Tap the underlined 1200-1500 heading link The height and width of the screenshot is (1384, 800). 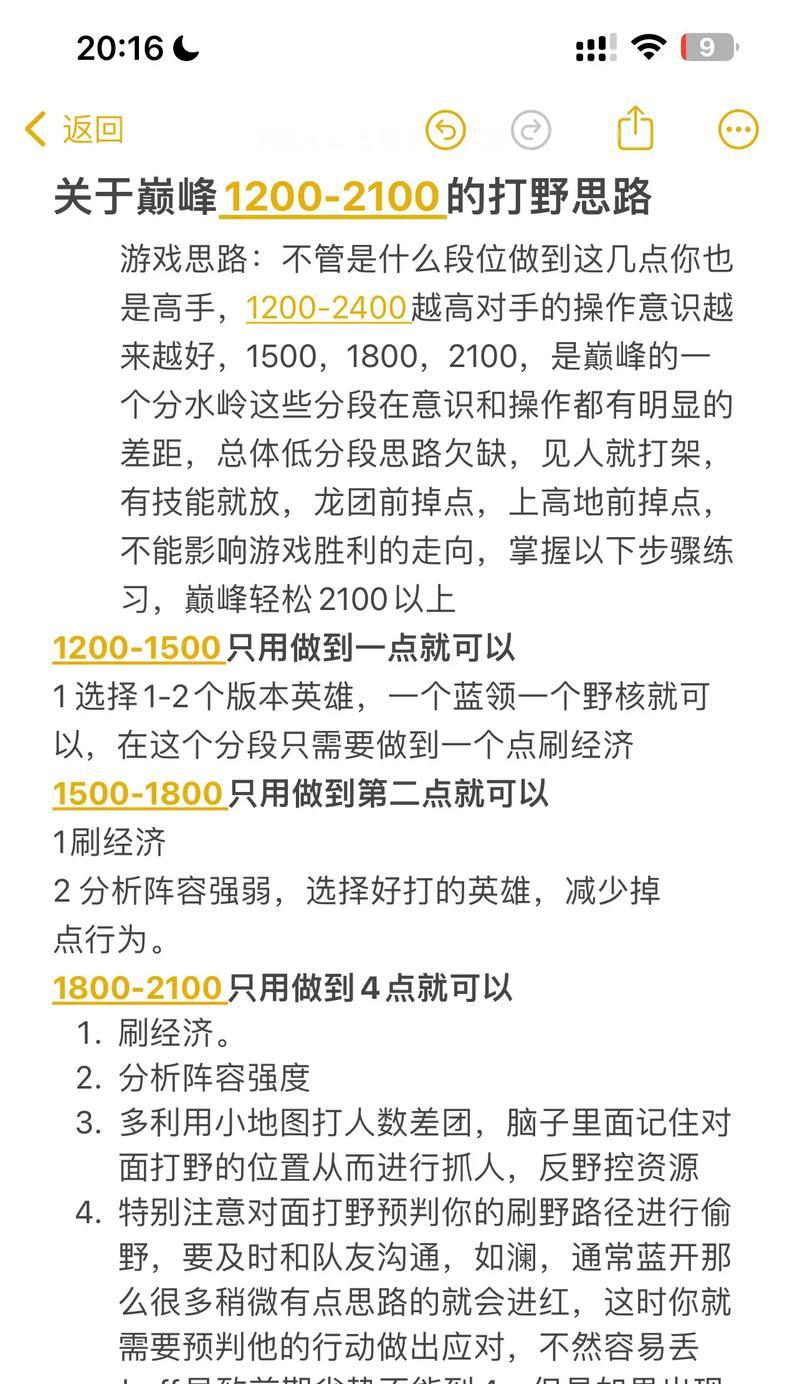pos(137,648)
